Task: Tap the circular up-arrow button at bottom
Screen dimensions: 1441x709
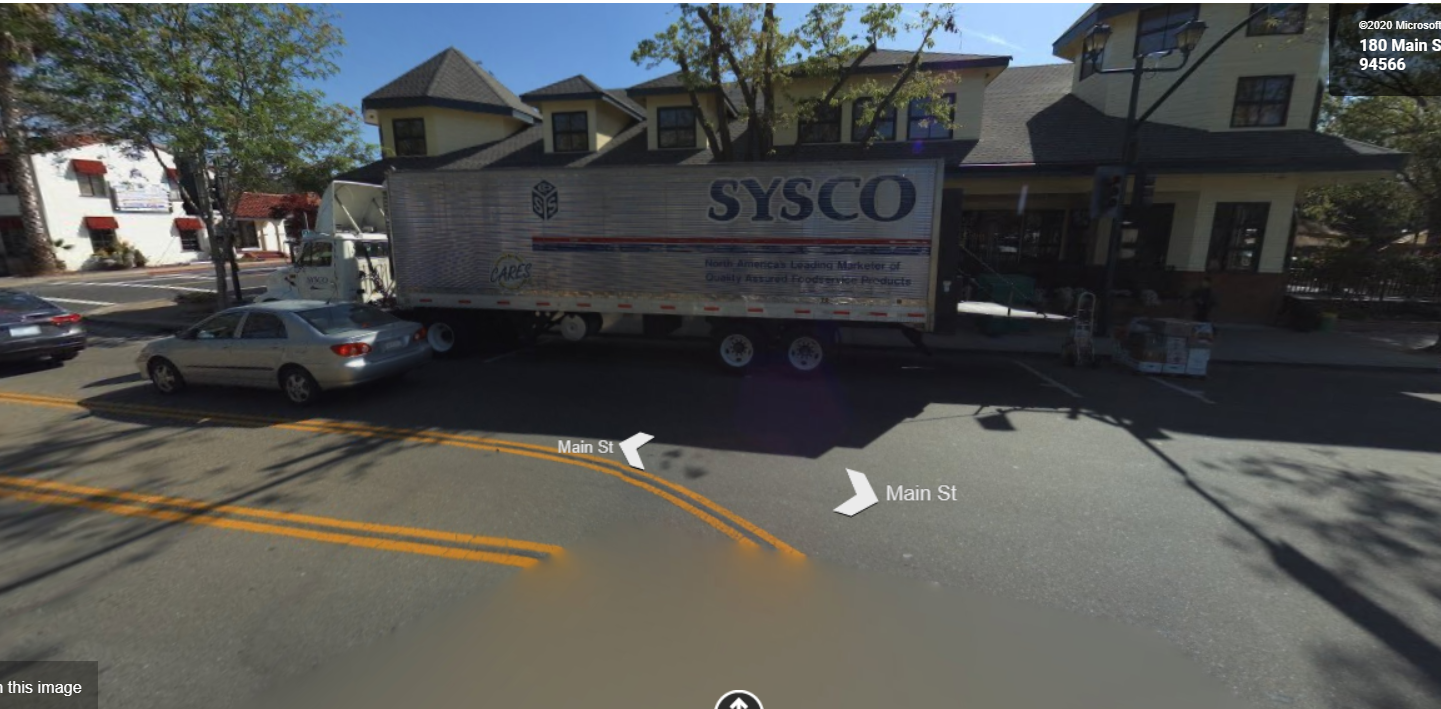Action: [x=739, y=701]
